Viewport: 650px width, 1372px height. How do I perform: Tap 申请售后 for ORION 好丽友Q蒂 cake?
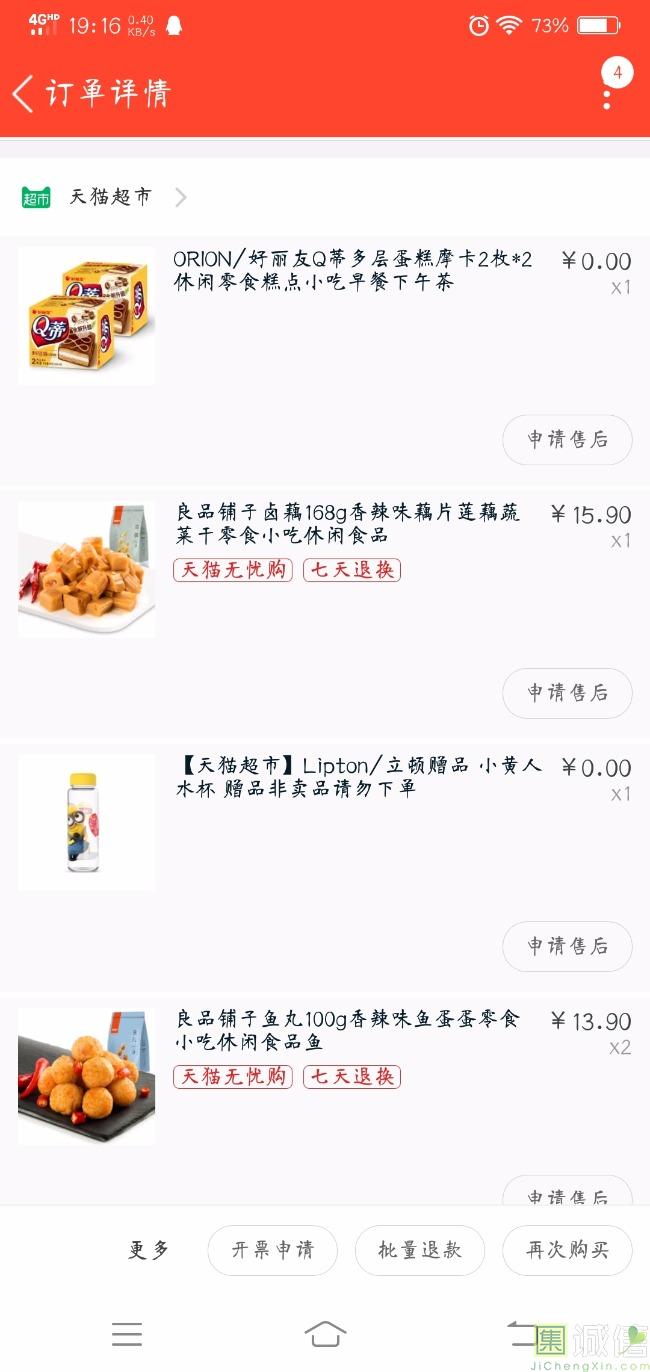click(567, 440)
